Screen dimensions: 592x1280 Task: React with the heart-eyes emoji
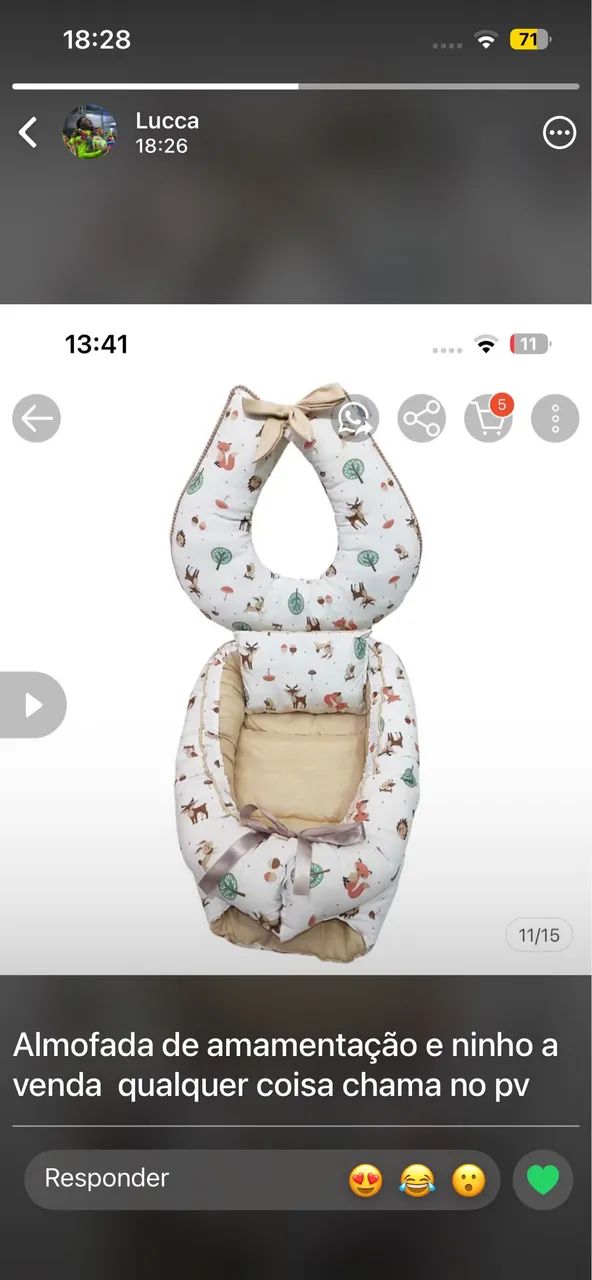366,1181
